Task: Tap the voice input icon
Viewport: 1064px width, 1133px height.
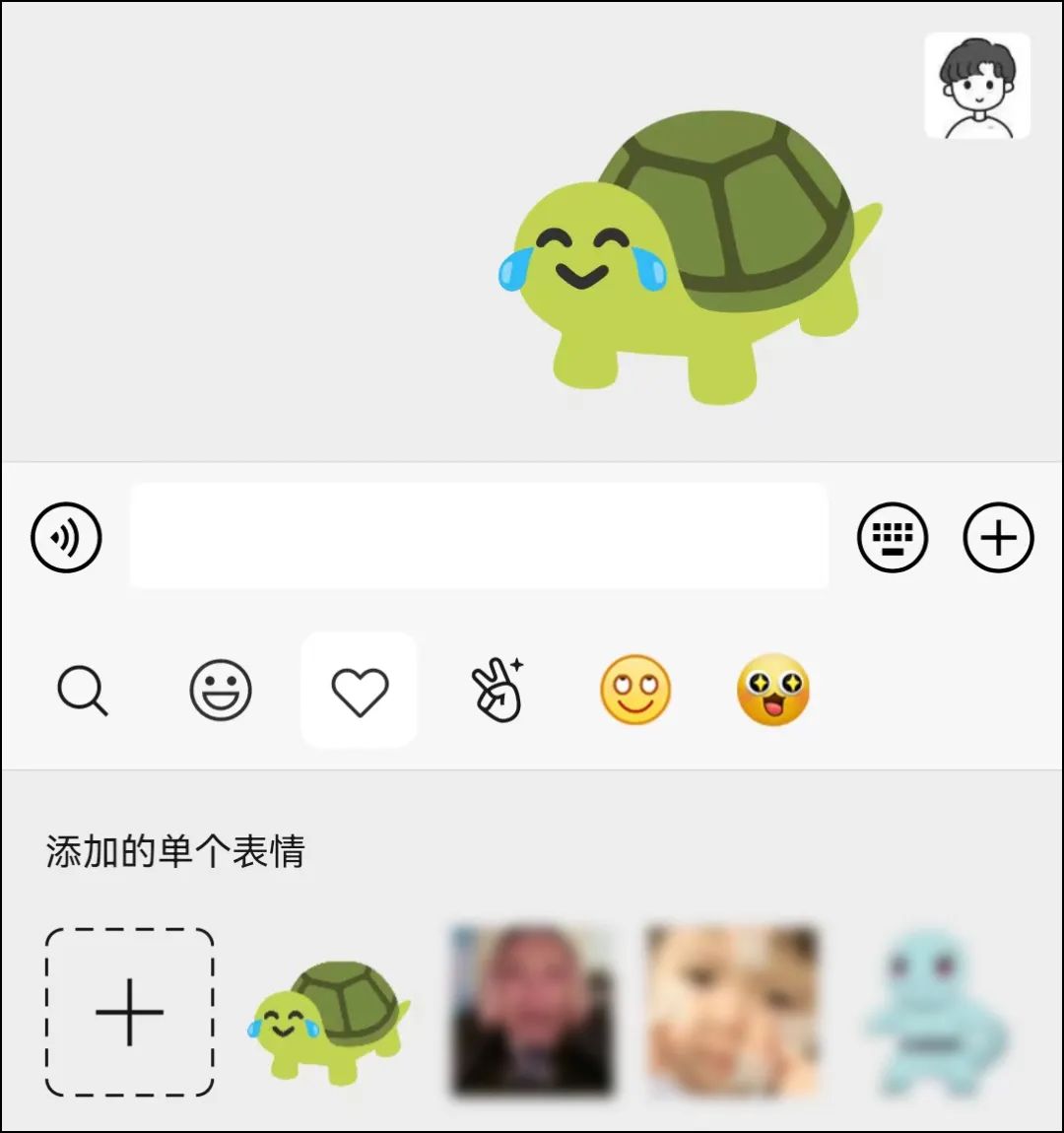Action: click(66, 537)
